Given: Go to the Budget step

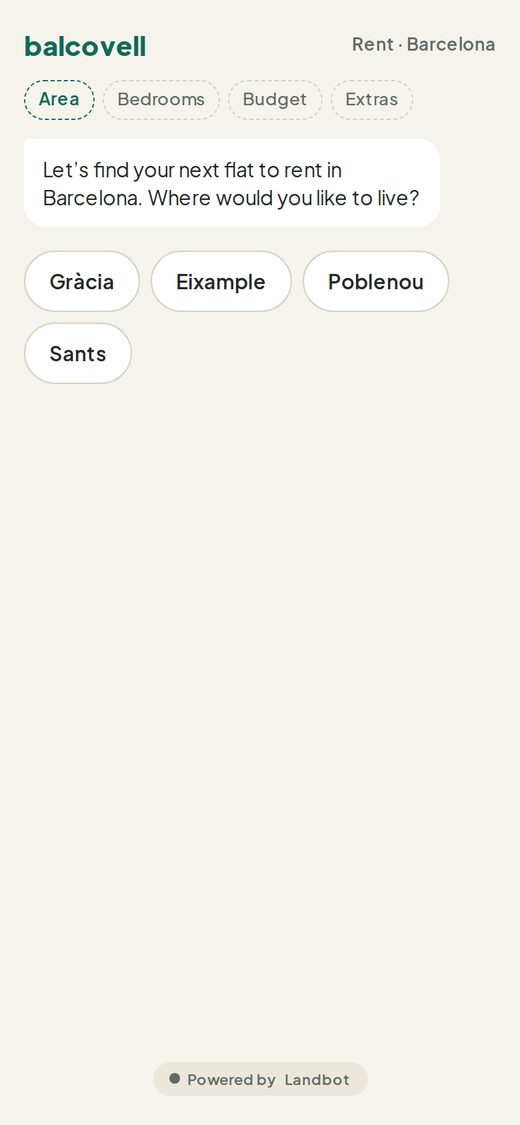Looking at the screenshot, I should [x=275, y=100].
